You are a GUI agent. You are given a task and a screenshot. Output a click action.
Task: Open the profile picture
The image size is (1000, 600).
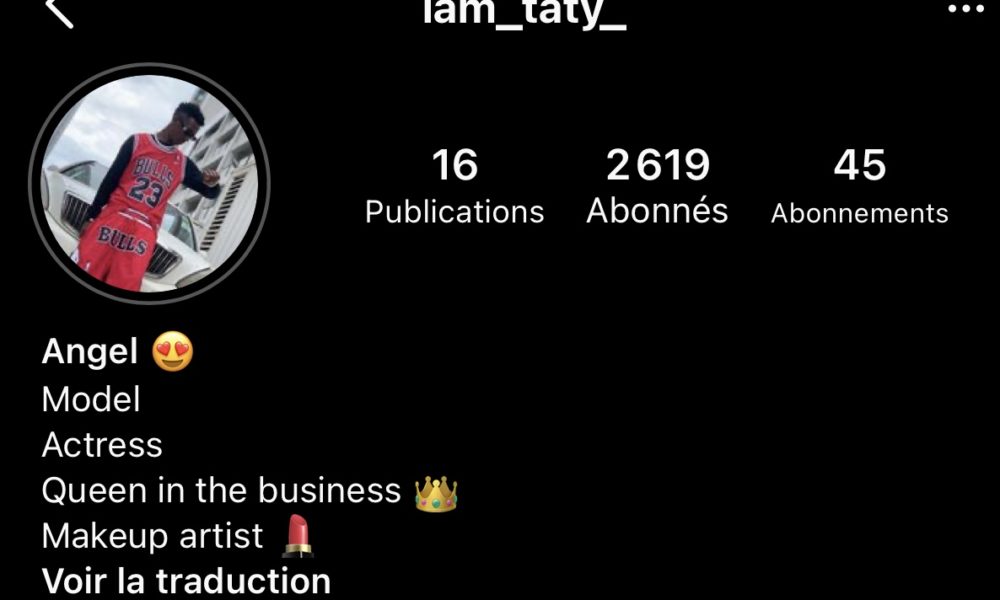[150, 183]
